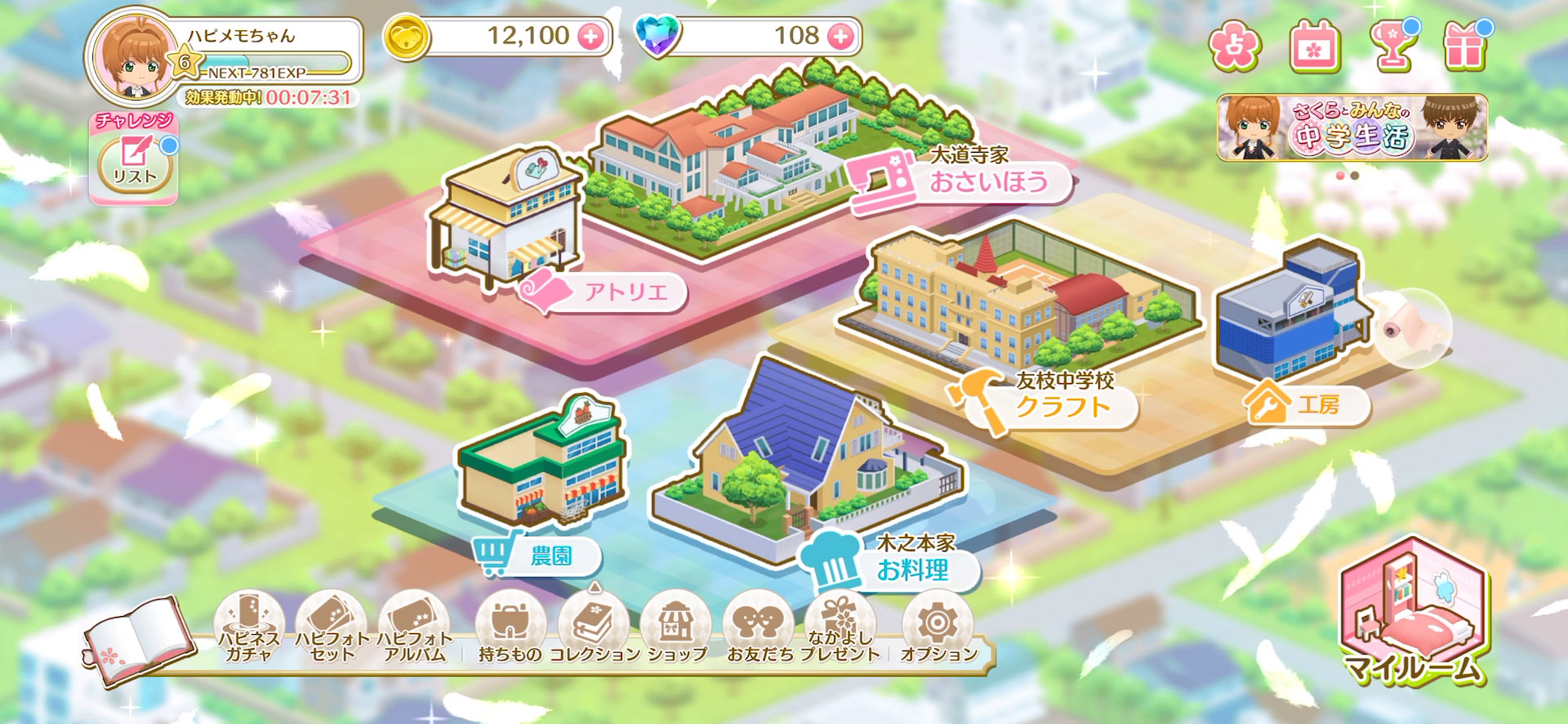Open the チャレンジ リスト button
The image size is (1568, 724).
click(135, 163)
